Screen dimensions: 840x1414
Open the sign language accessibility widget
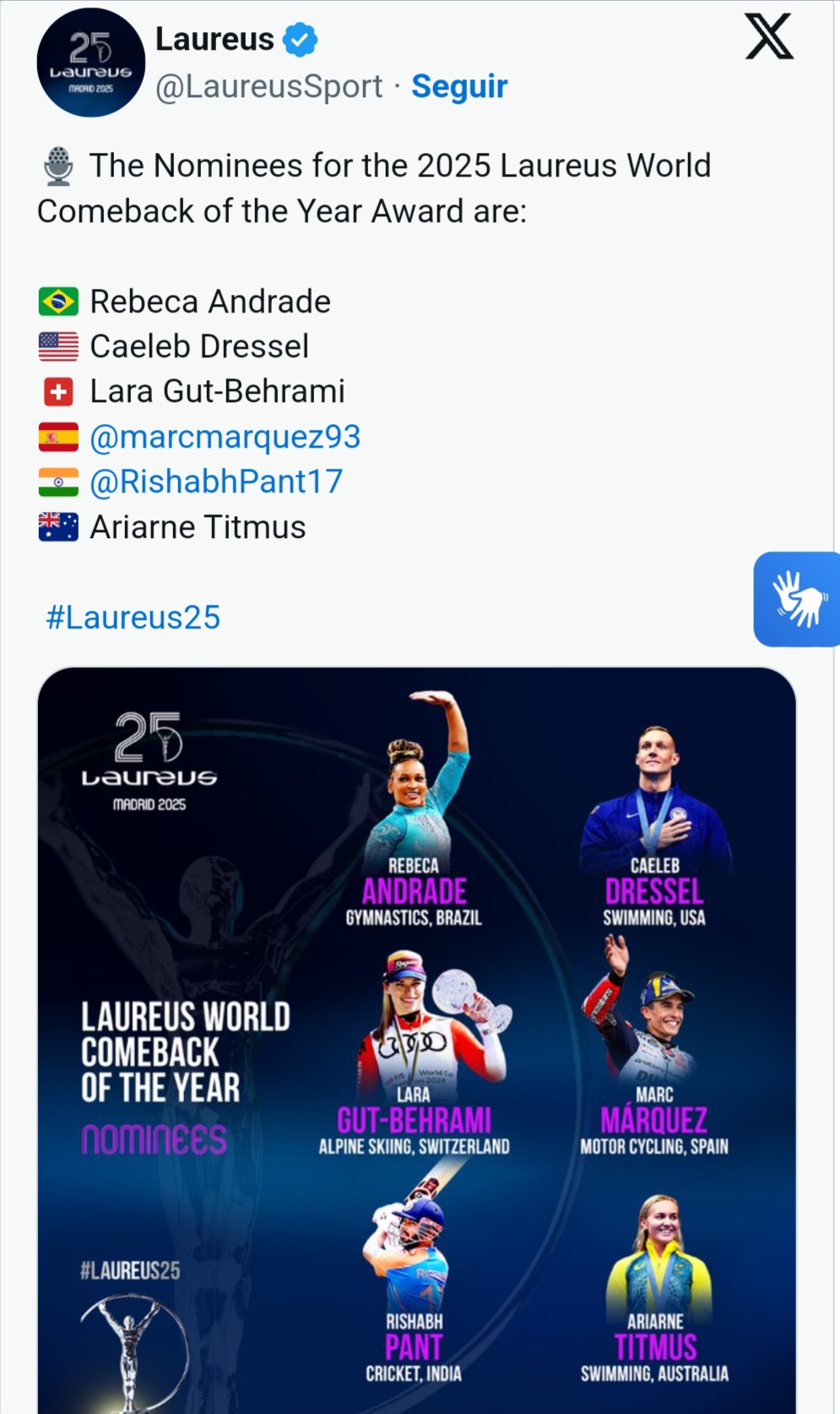pos(795,599)
